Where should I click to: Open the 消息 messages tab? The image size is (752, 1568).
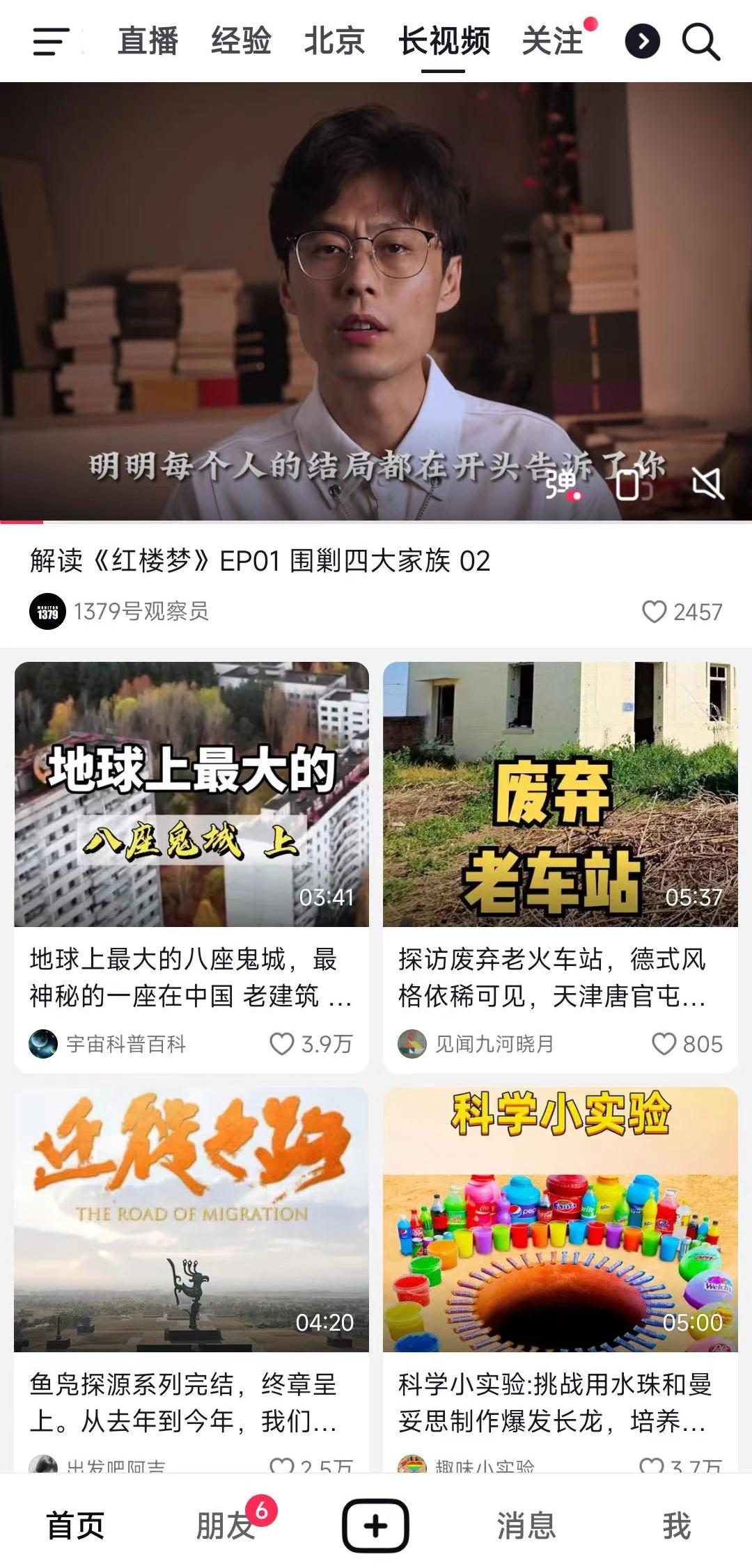[x=526, y=1526]
